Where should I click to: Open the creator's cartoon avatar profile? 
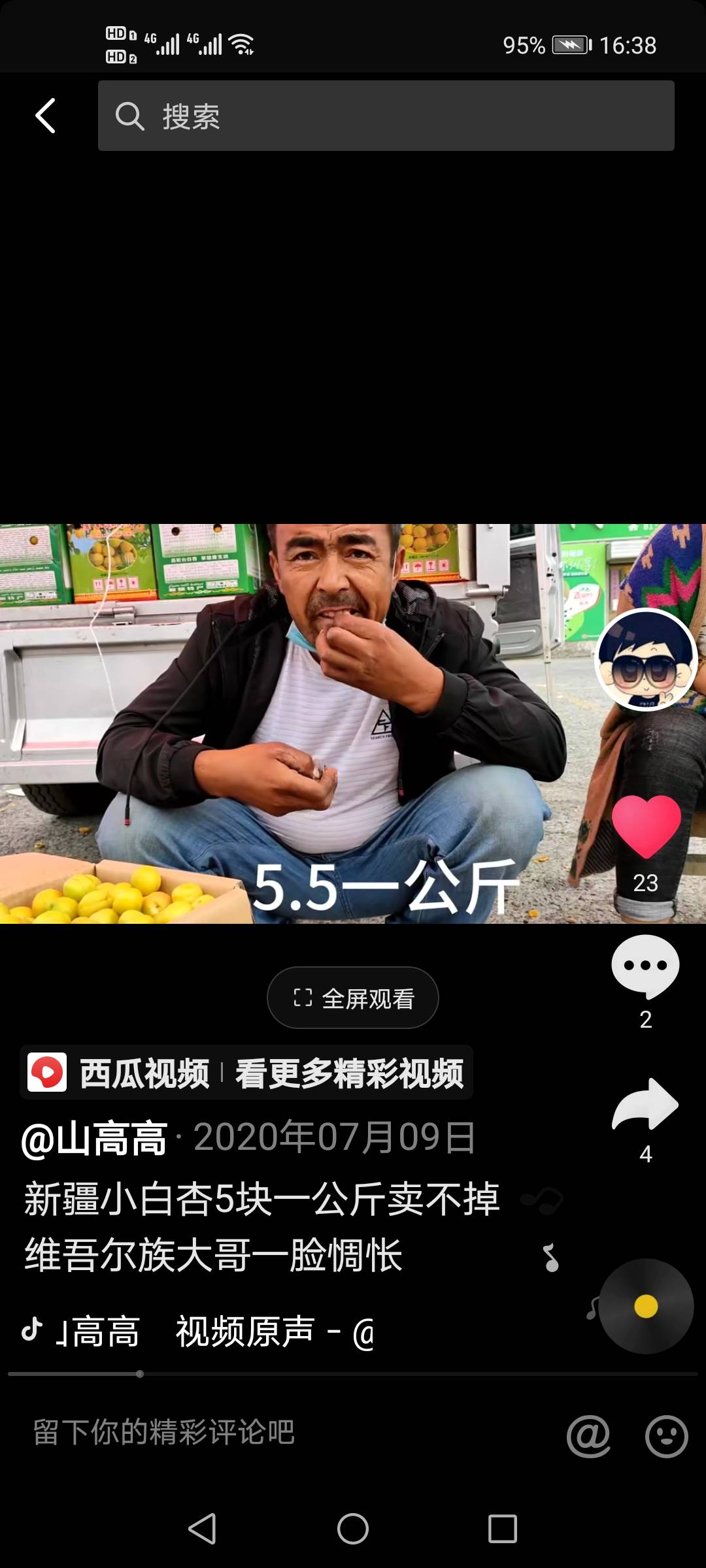[x=646, y=659]
